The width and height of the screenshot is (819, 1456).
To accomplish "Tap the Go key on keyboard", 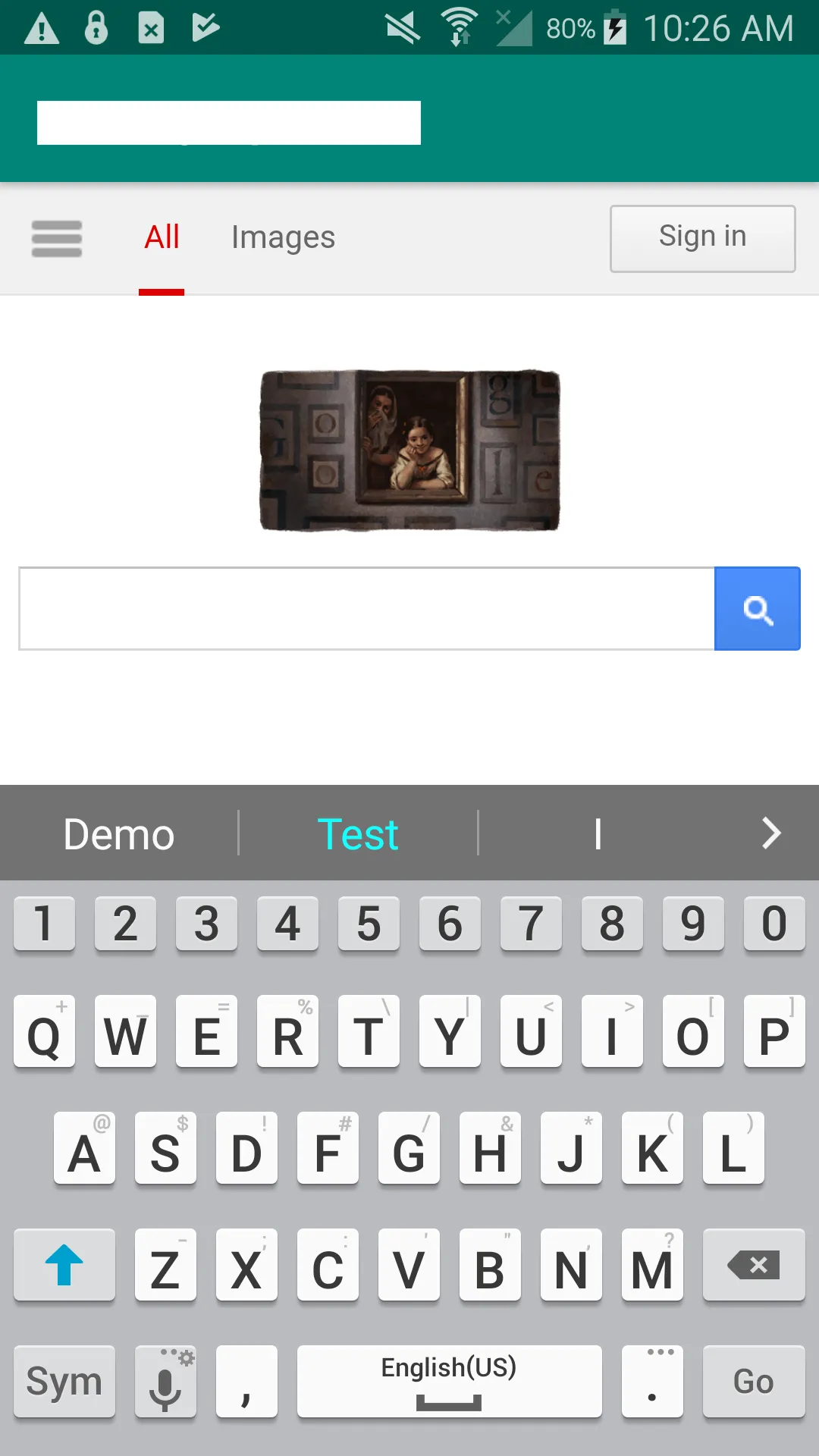I will 753,1382.
